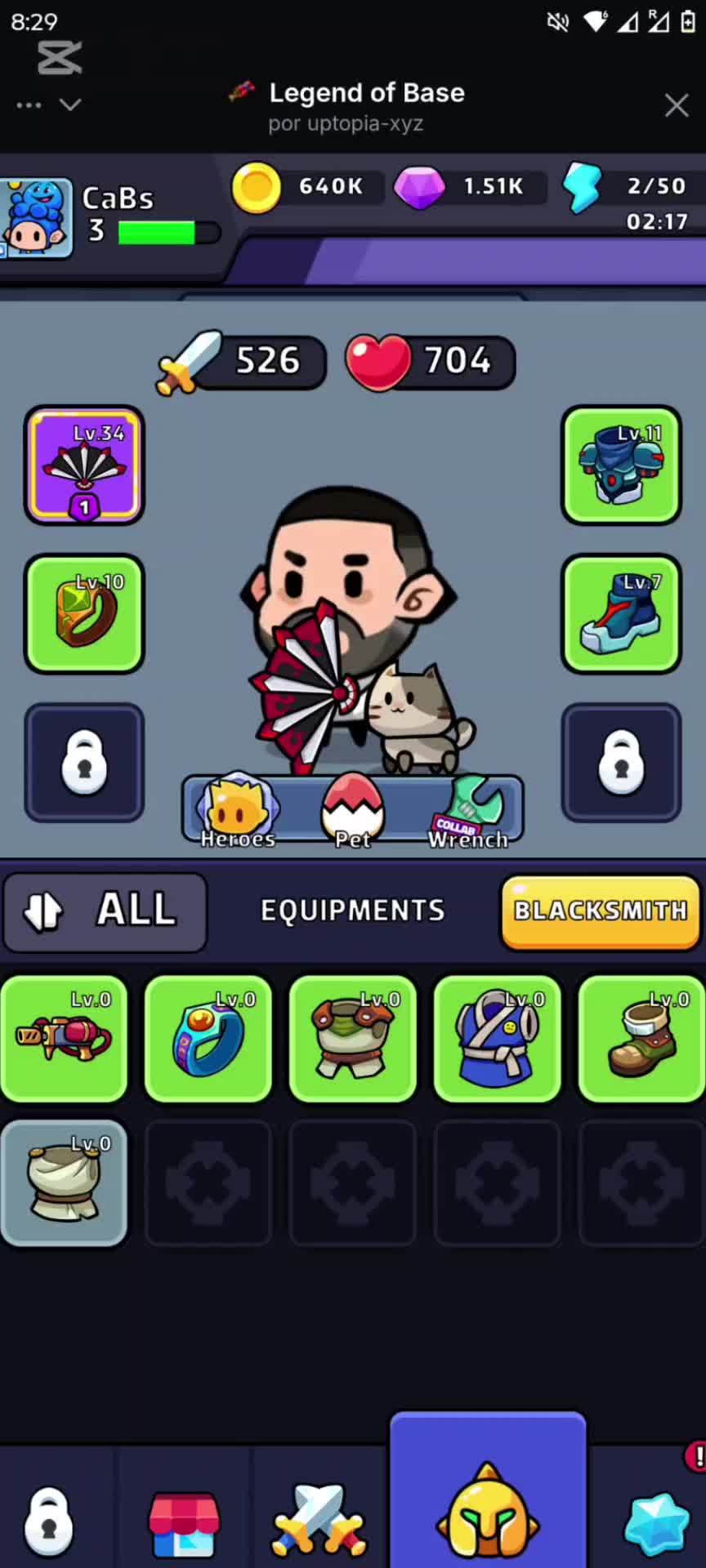
Task: Select the equipped Lv.7 boots slot
Action: [x=621, y=614]
